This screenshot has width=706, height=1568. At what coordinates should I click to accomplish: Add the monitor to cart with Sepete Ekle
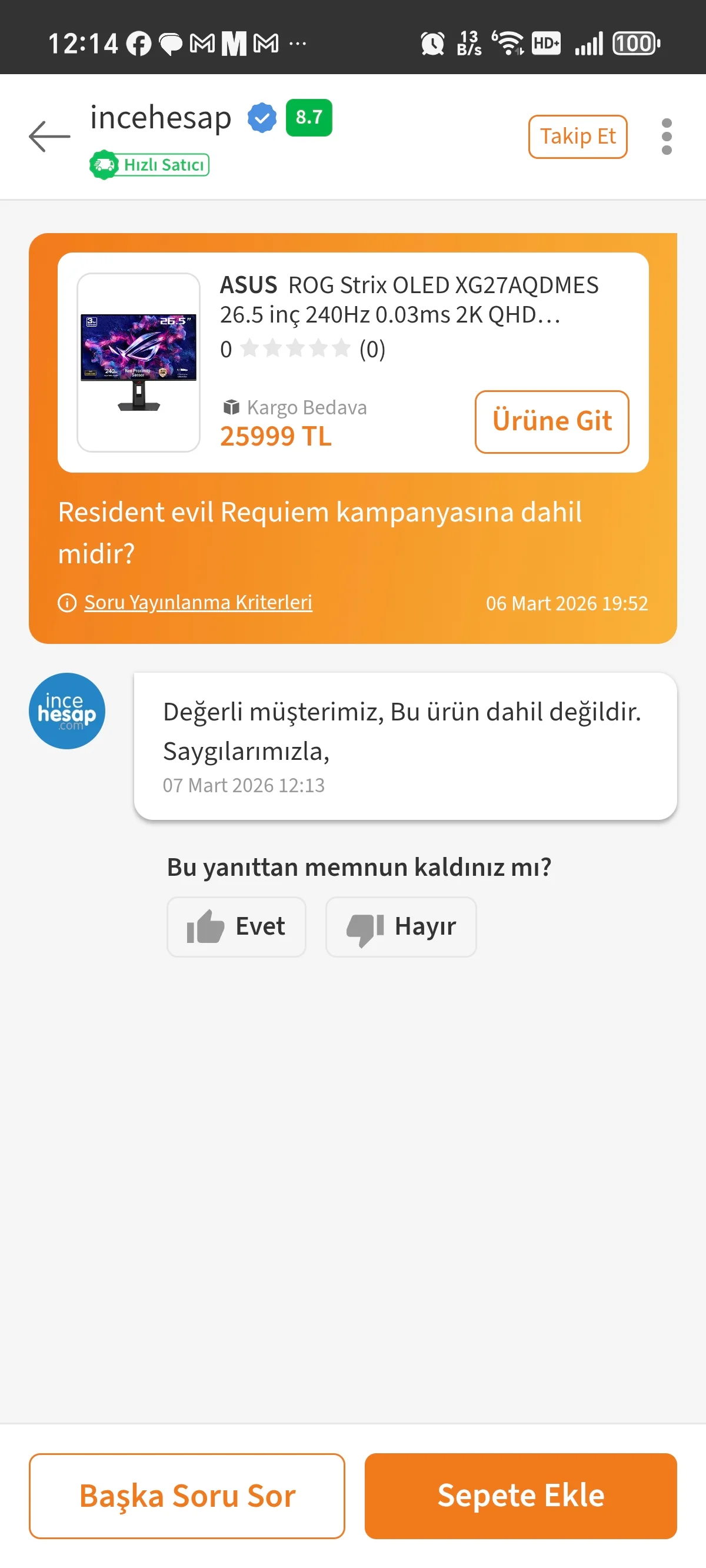coord(520,1495)
